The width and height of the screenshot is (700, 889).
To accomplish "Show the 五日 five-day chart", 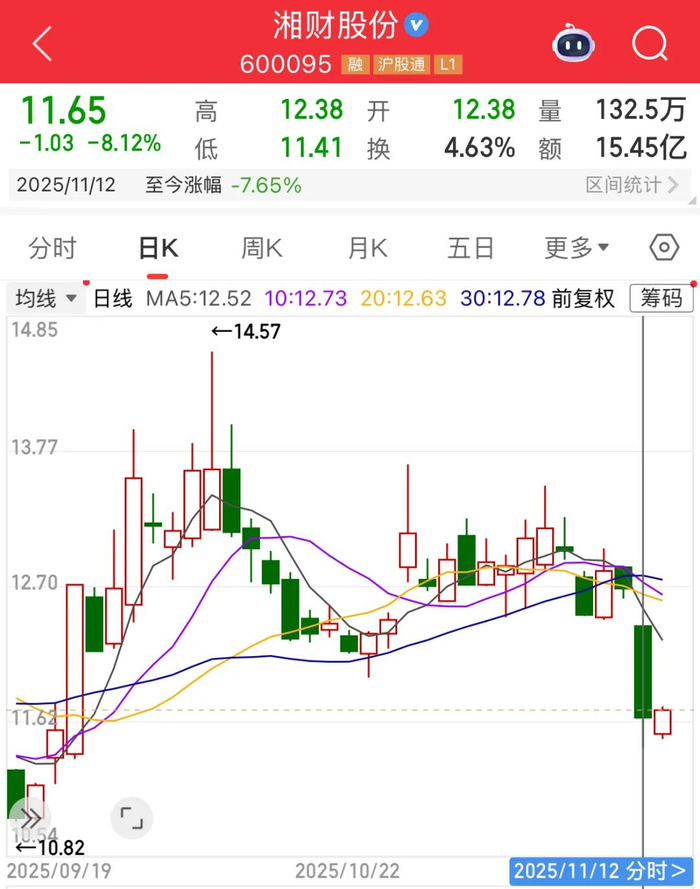I will click(470, 248).
